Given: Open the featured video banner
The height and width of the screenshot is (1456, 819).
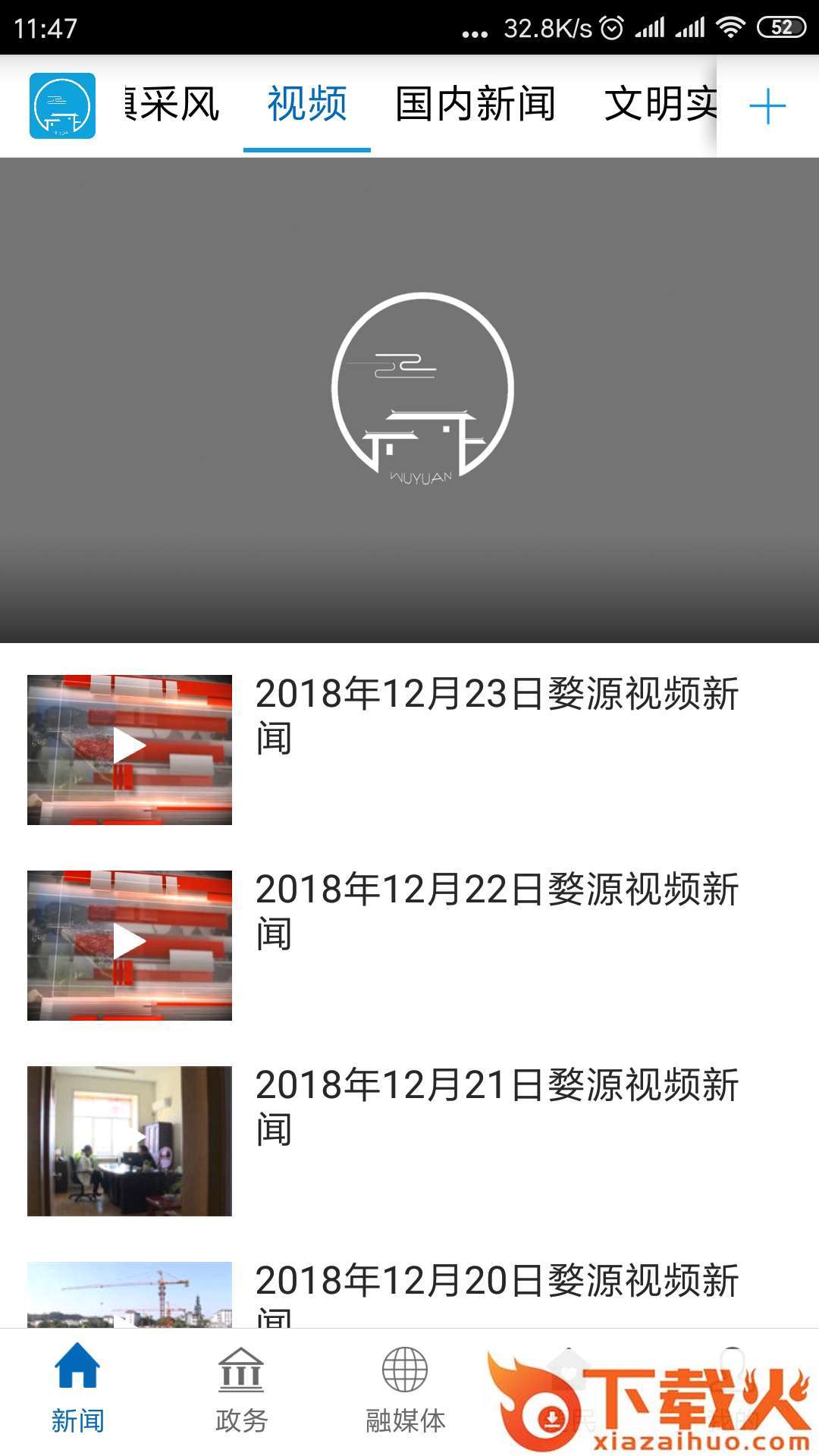Looking at the screenshot, I should [409, 400].
